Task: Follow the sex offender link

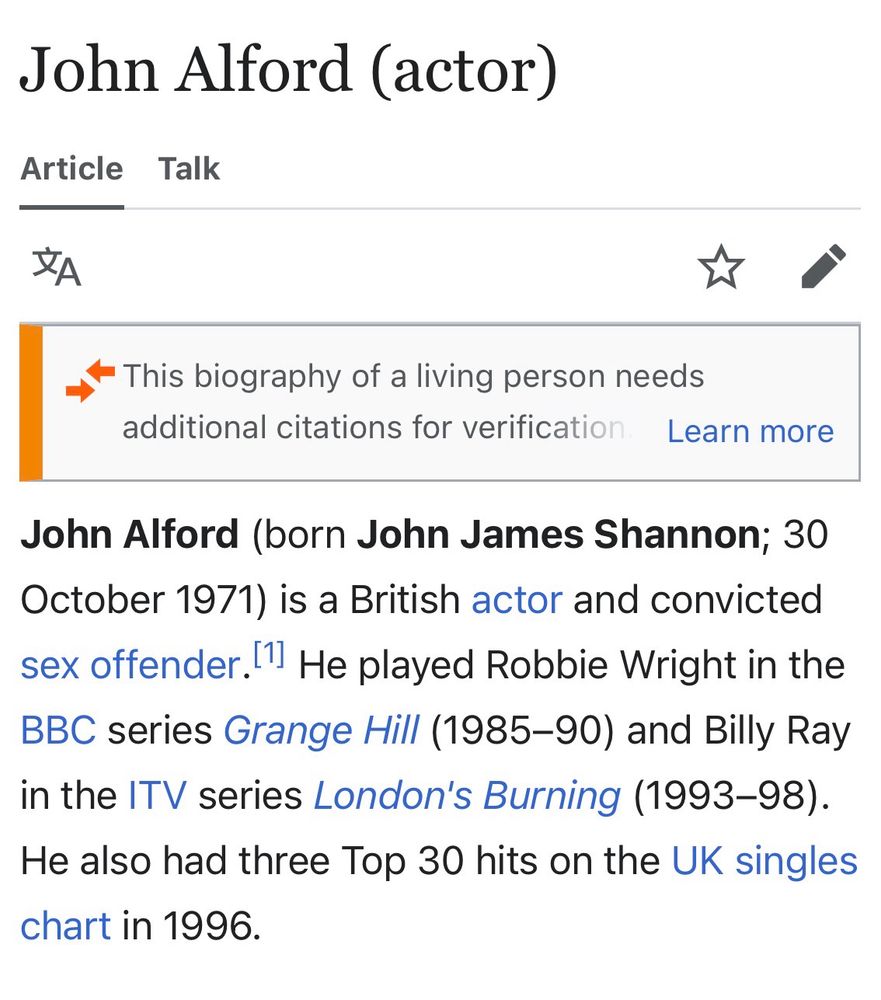Action: click(130, 665)
